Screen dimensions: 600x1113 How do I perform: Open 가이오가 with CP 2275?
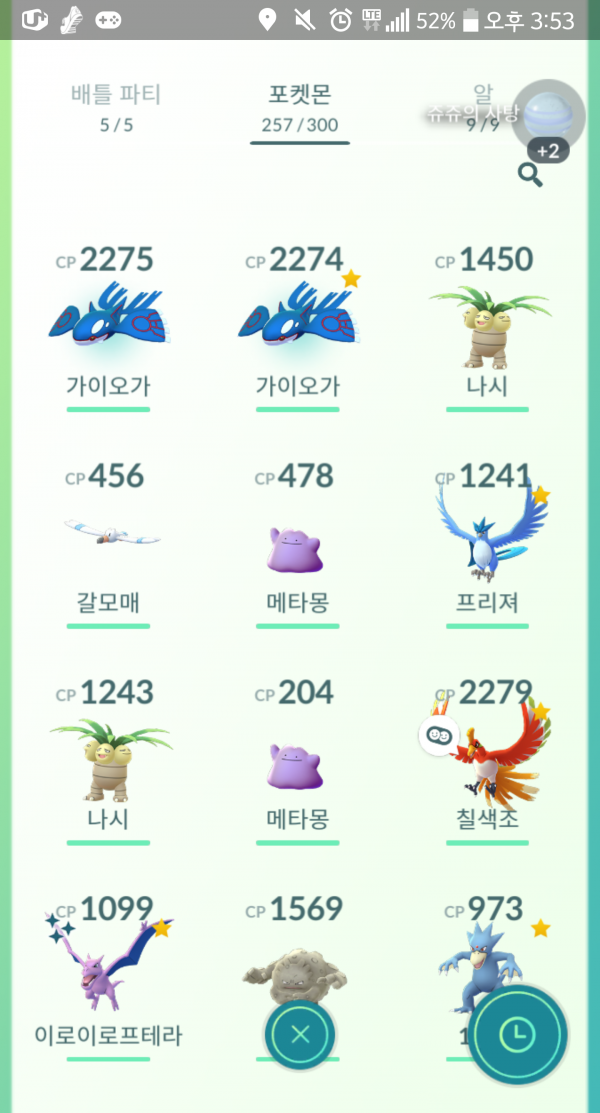coord(109,325)
